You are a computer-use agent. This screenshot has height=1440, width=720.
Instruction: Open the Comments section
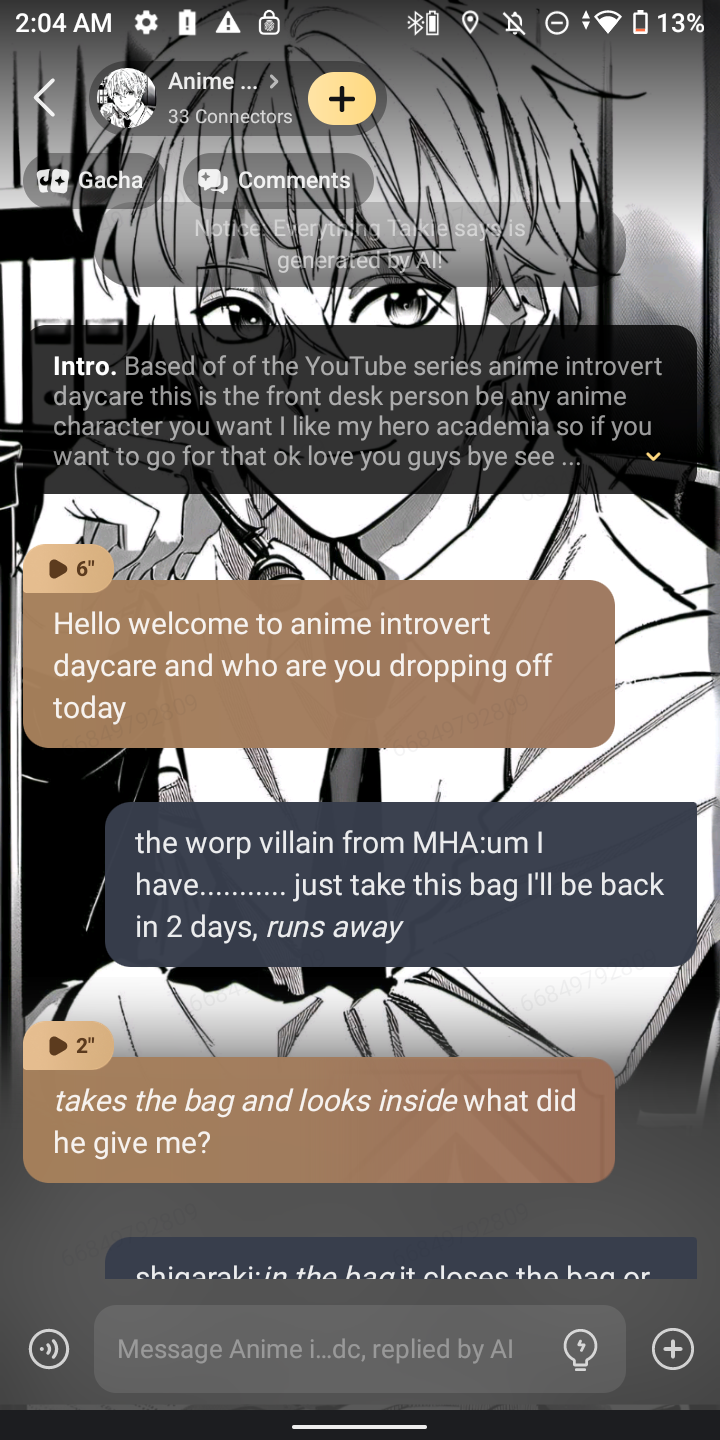point(277,180)
